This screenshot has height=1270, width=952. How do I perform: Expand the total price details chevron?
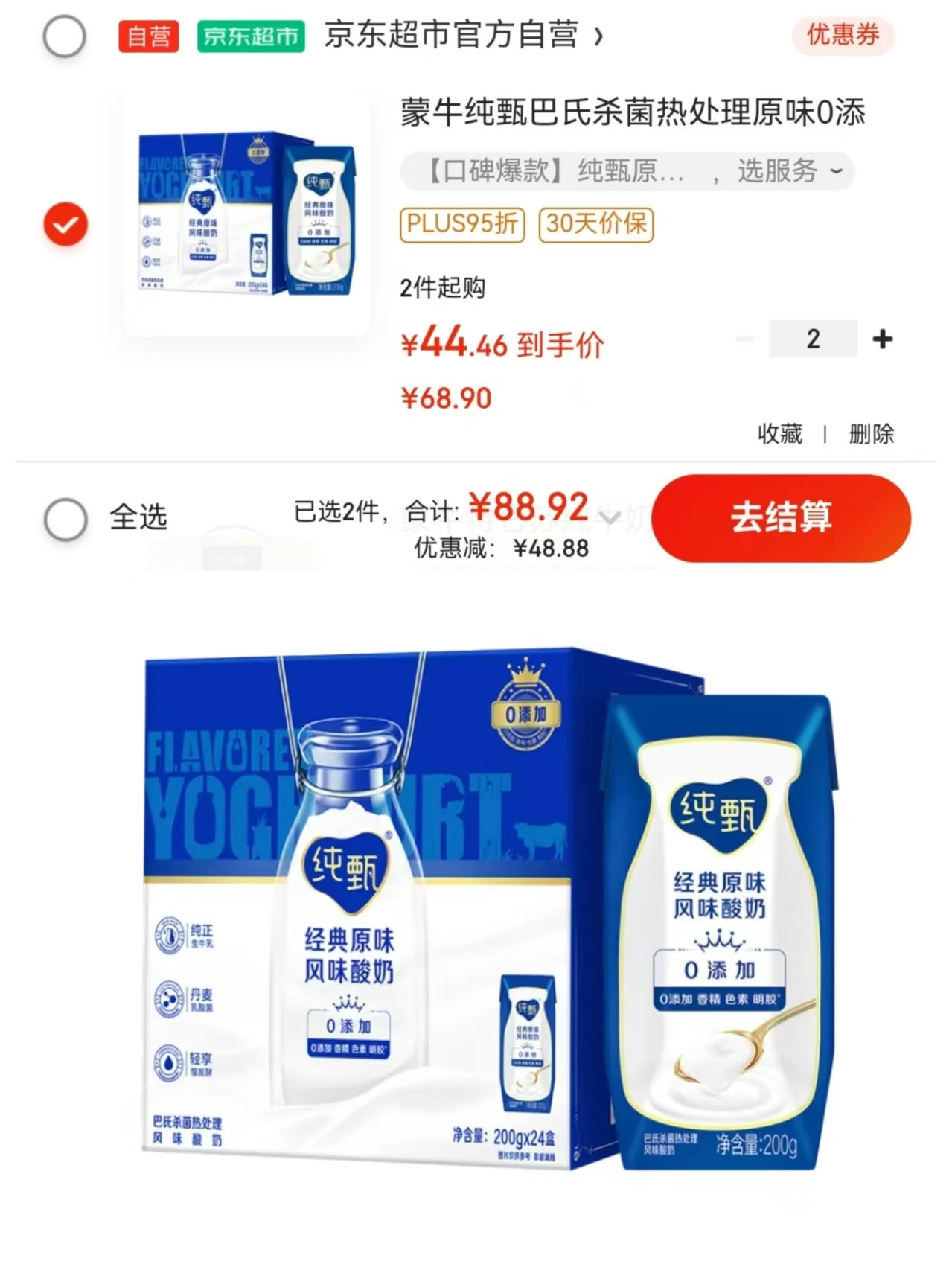tap(610, 516)
